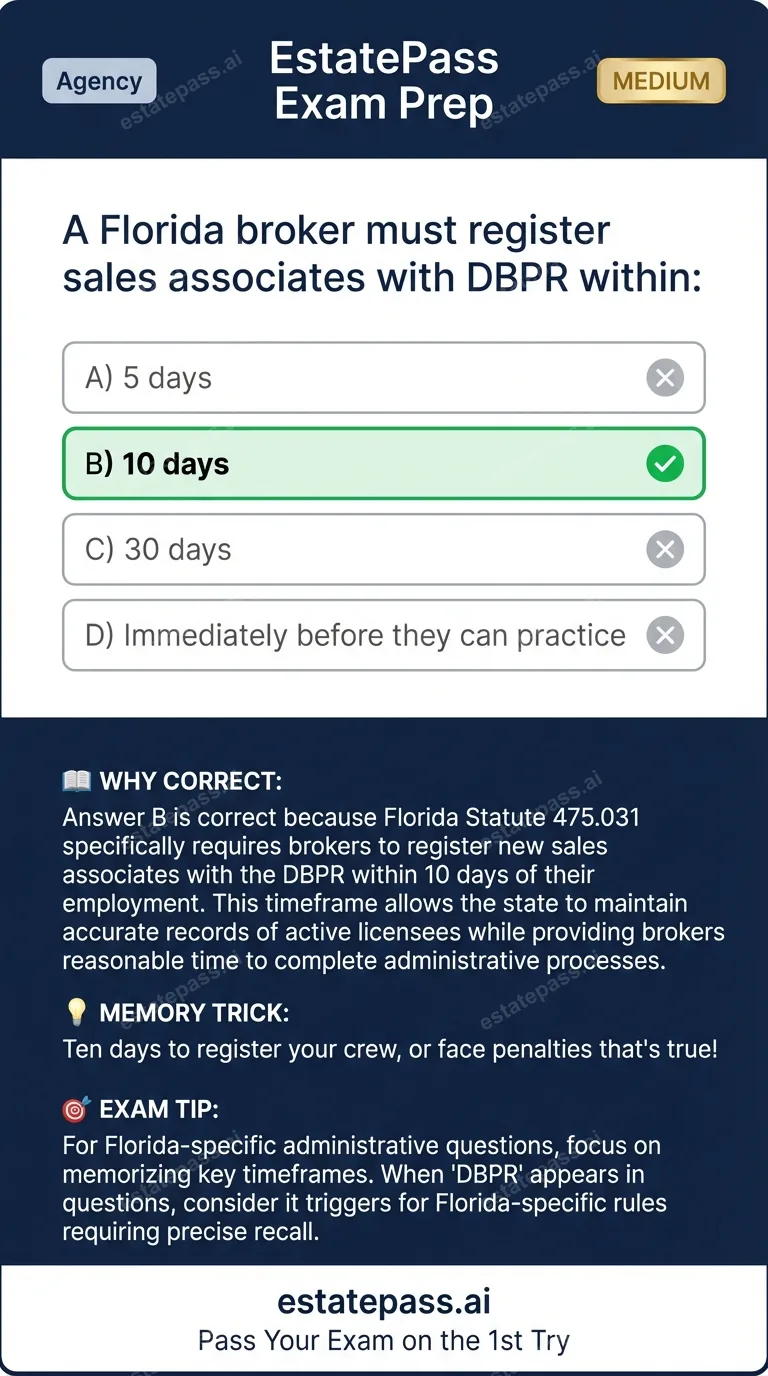Click the X icon on answer D
This screenshot has height=1376, width=768.
click(x=665, y=635)
